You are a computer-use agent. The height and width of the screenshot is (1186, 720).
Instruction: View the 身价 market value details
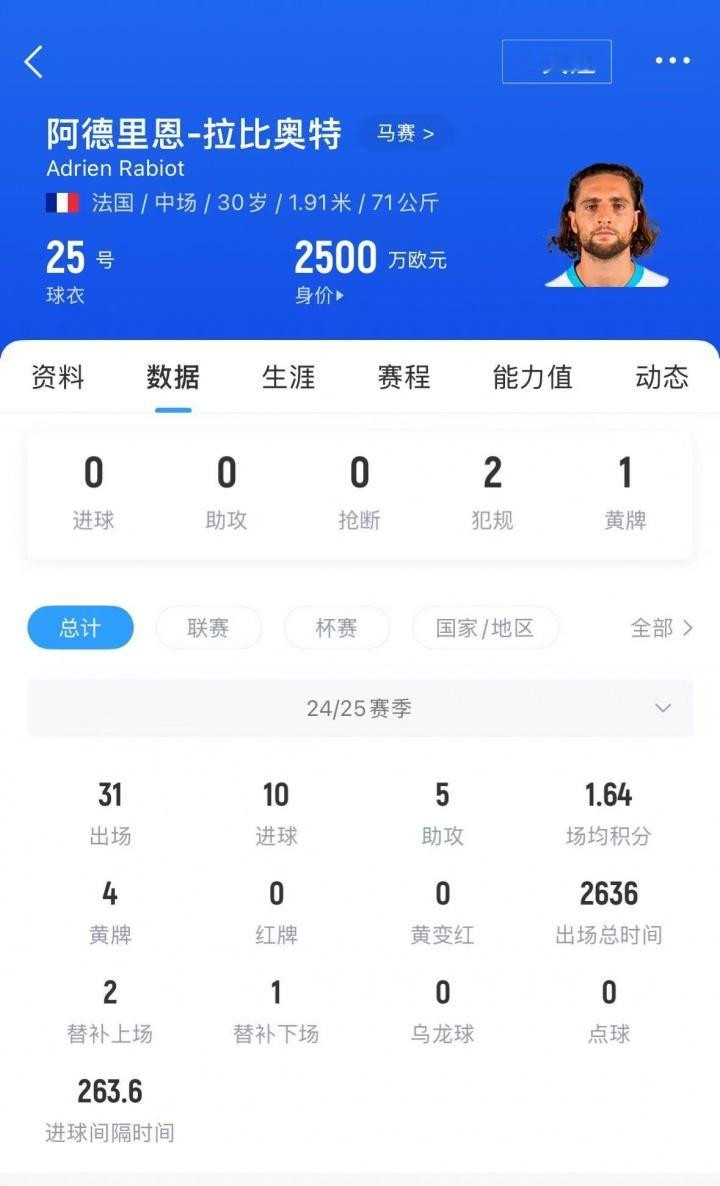(319, 296)
